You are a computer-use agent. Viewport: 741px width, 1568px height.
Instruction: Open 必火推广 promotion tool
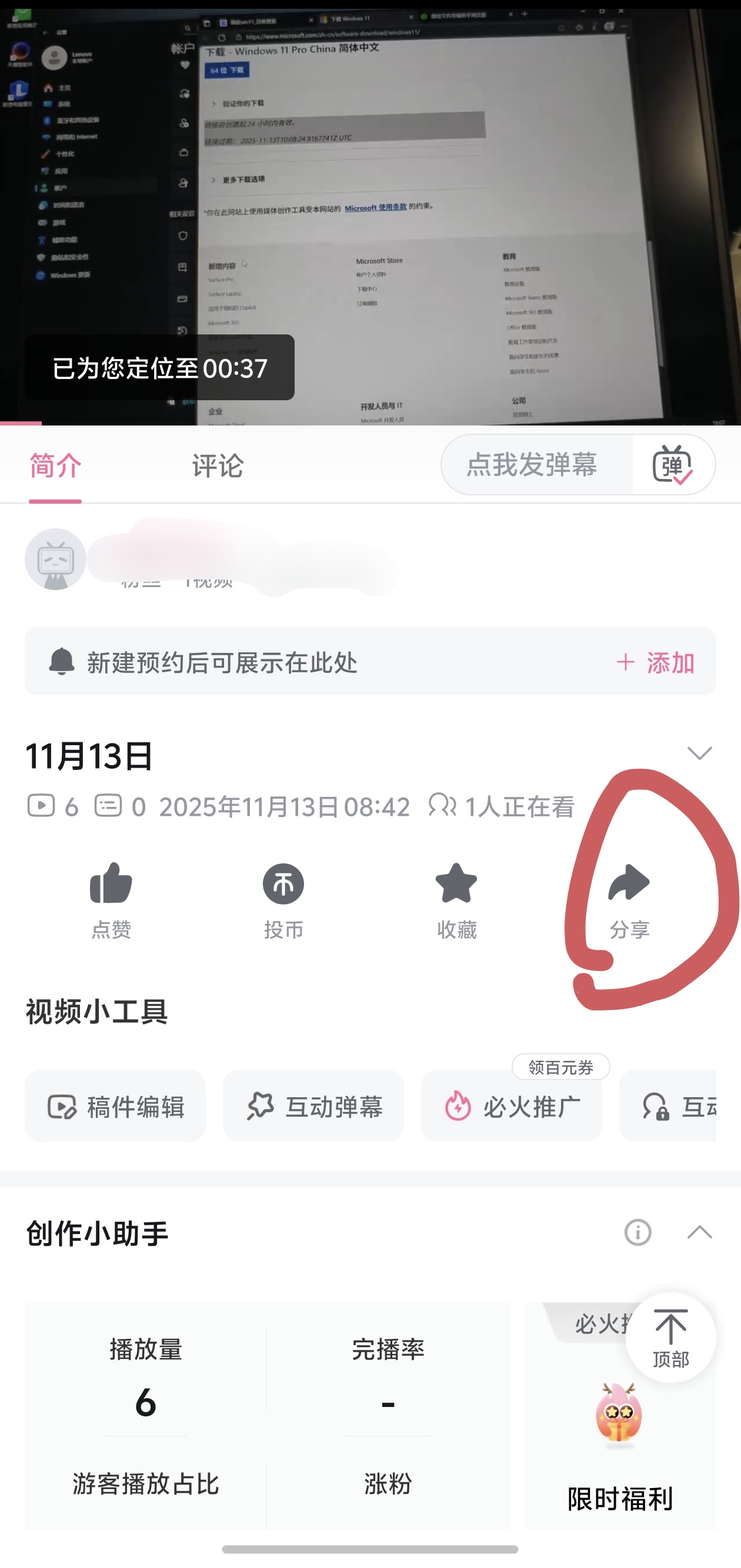pyautogui.click(x=512, y=1106)
